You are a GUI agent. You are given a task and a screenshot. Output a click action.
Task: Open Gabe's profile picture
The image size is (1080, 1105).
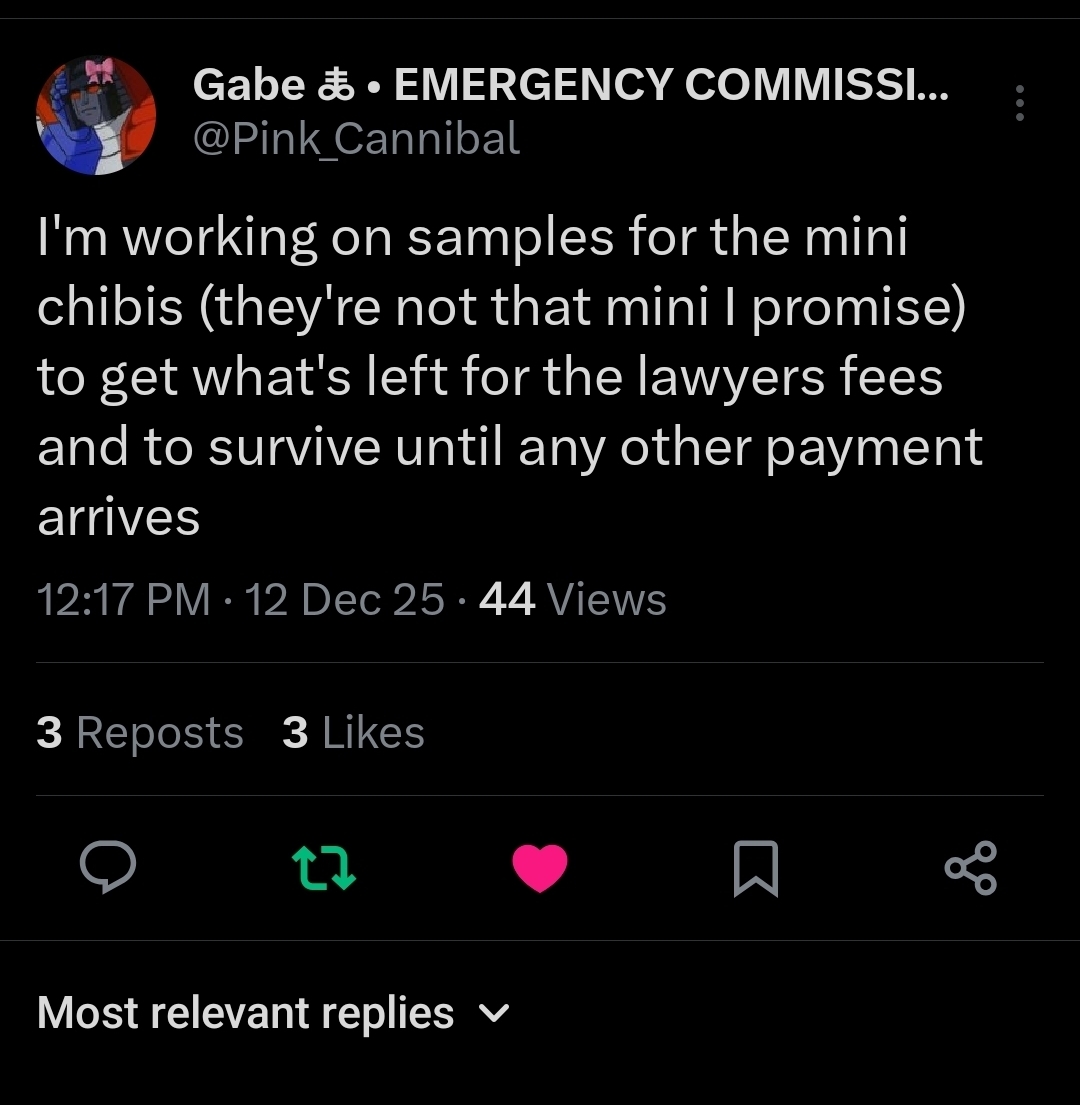pyautogui.click(x=96, y=115)
